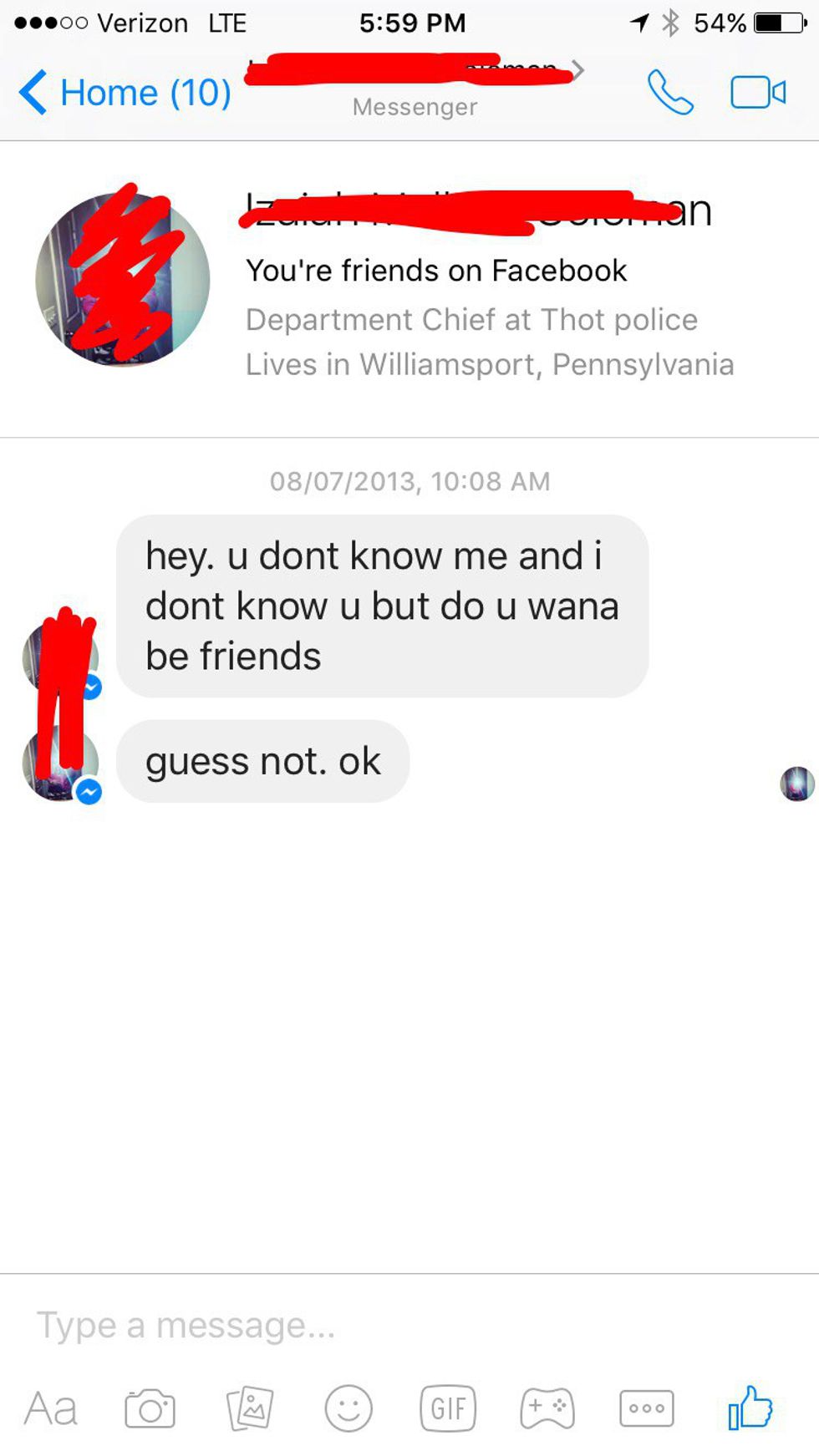Open the photo gallery picker

pos(249,1408)
